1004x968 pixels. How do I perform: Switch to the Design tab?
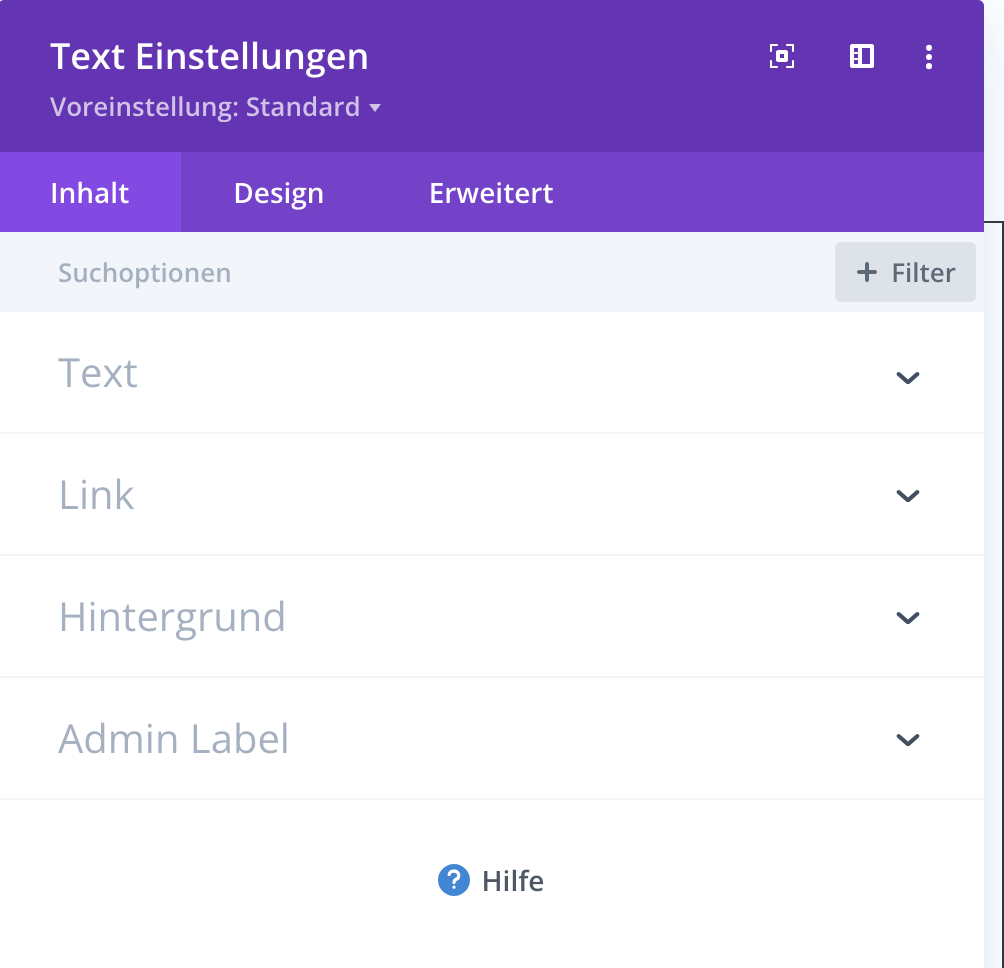pos(278,193)
